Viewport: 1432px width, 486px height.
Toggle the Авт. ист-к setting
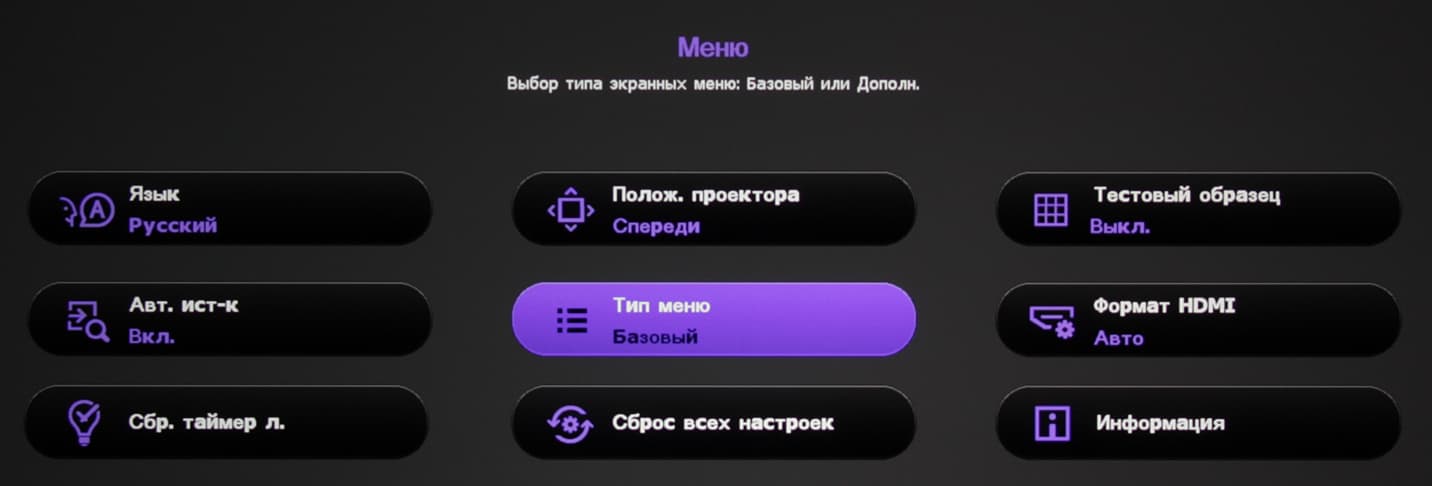[x=229, y=319]
